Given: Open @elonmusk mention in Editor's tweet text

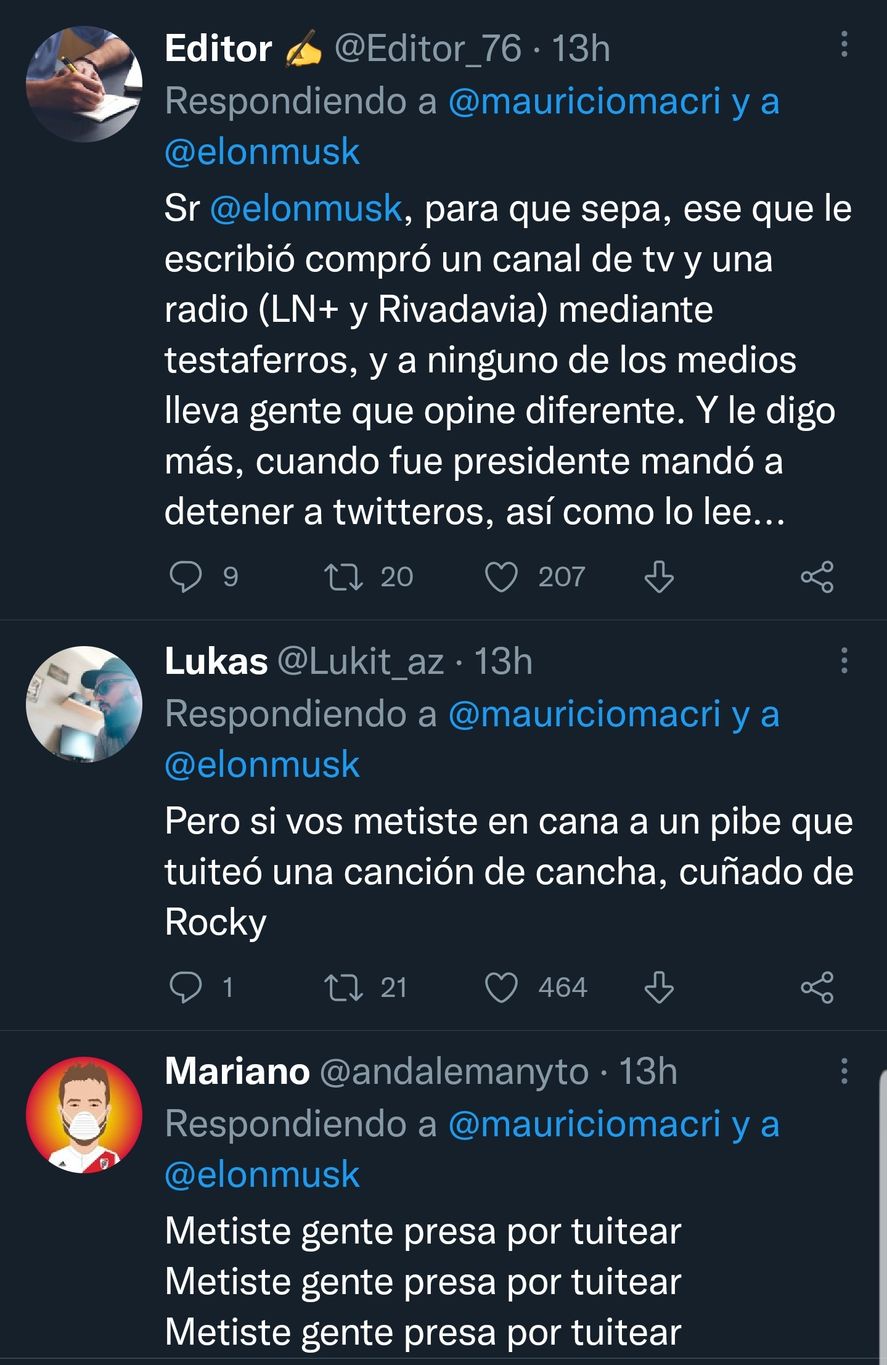Looking at the screenshot, I should click(x=306, y=210).
